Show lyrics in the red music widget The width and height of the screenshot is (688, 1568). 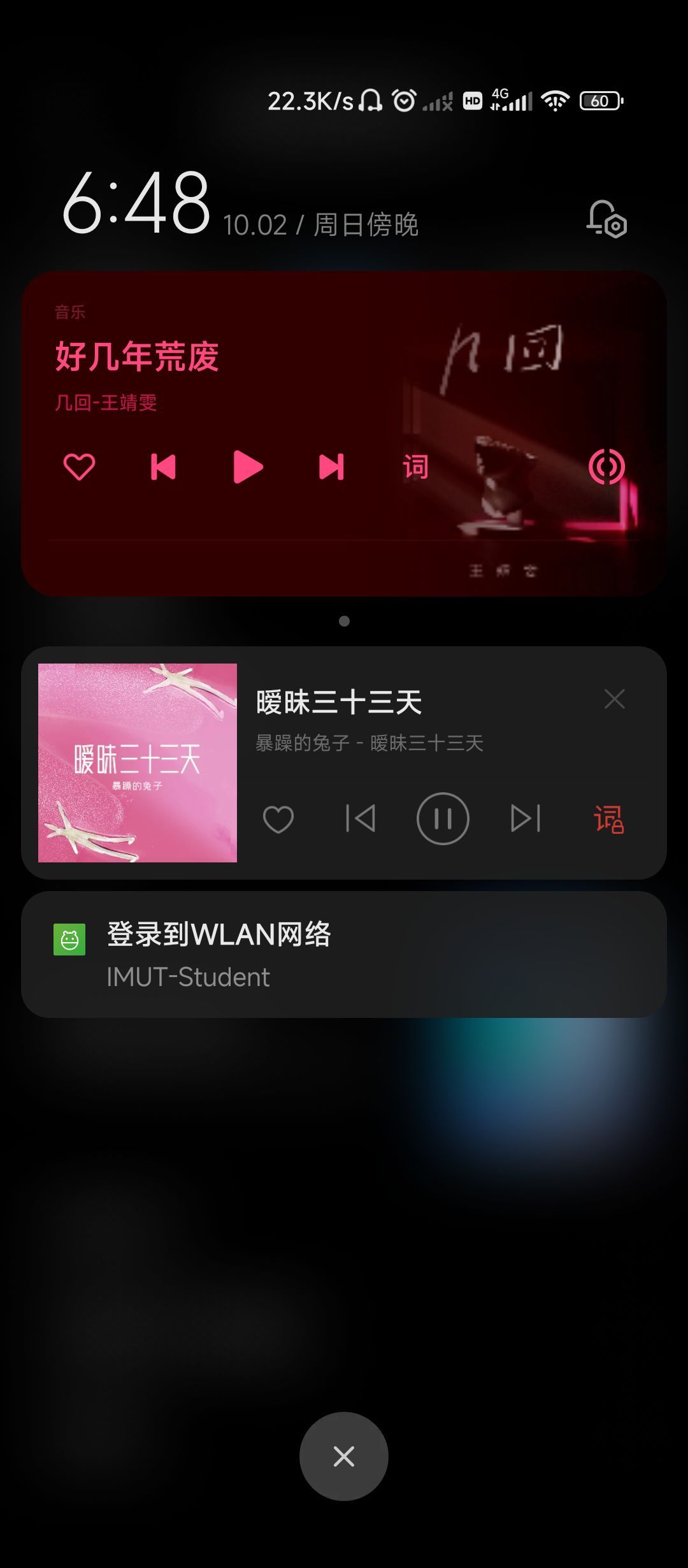pyautogui.click(x=415, y=467)
